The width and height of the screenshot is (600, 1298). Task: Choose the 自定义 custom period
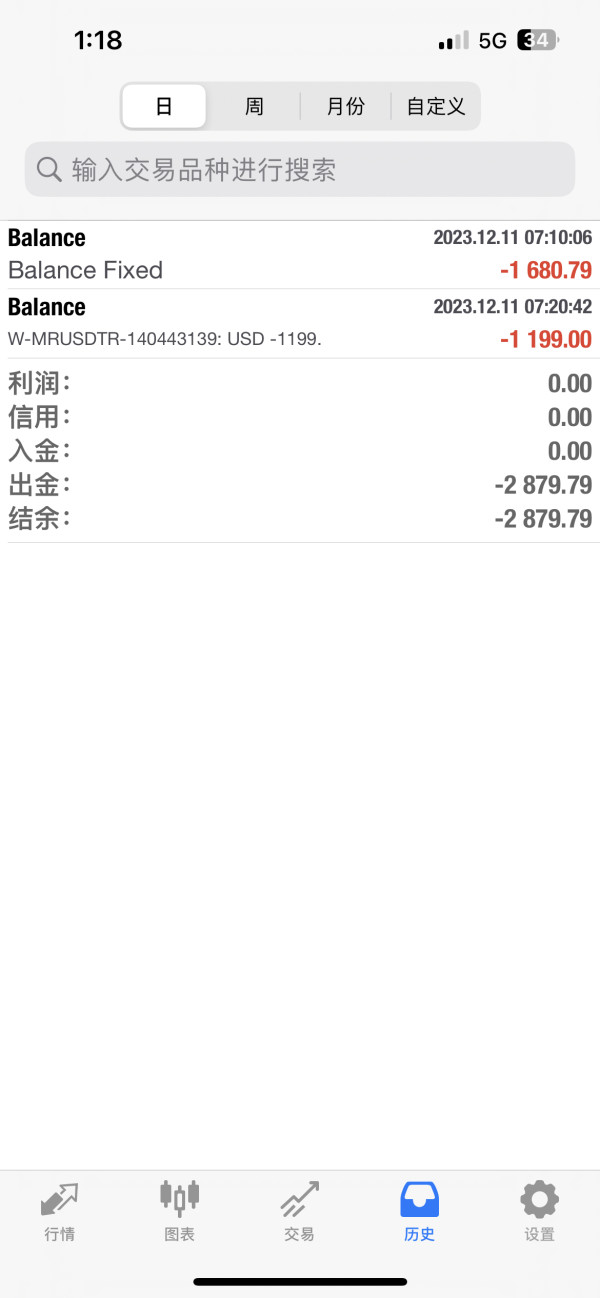[436, 106]
